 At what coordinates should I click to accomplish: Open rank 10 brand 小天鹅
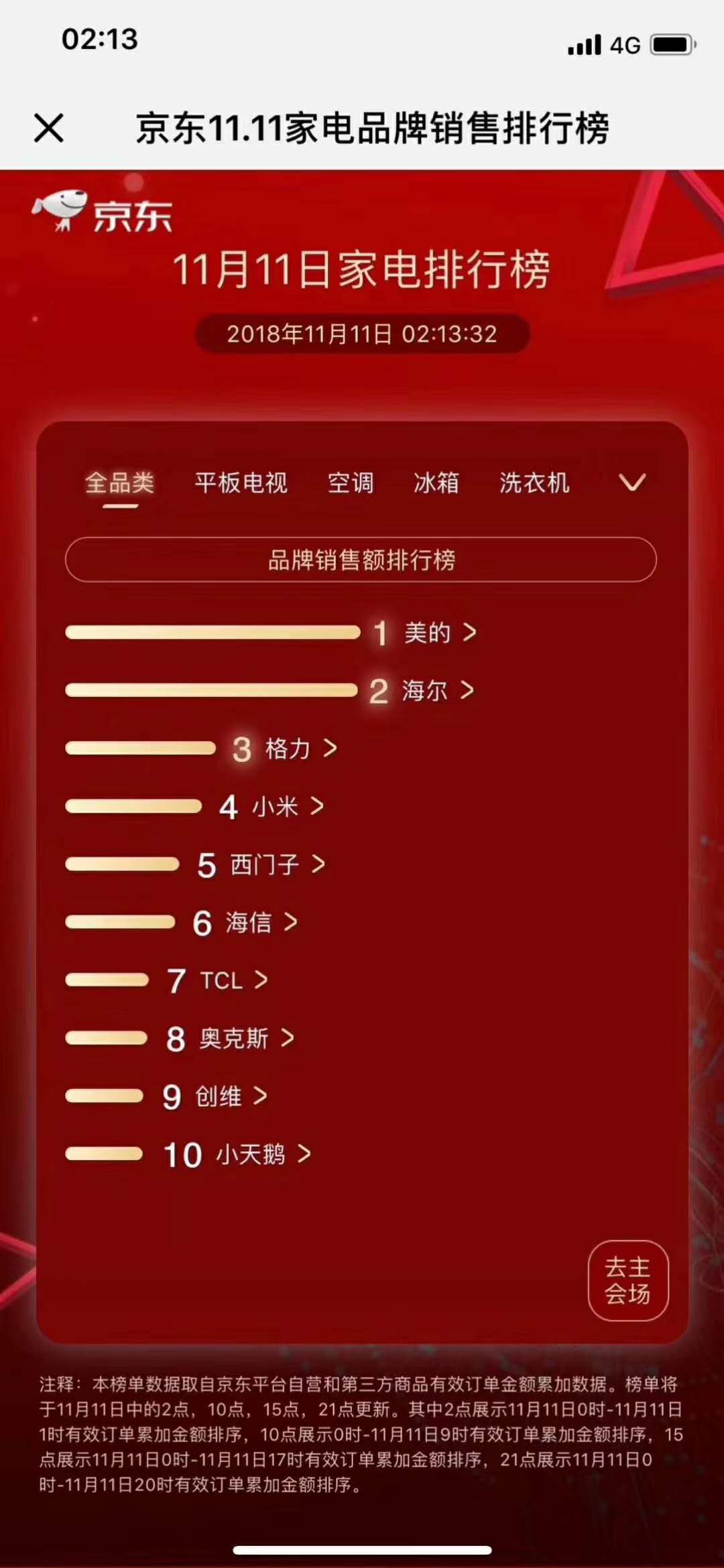(261, 1154)
